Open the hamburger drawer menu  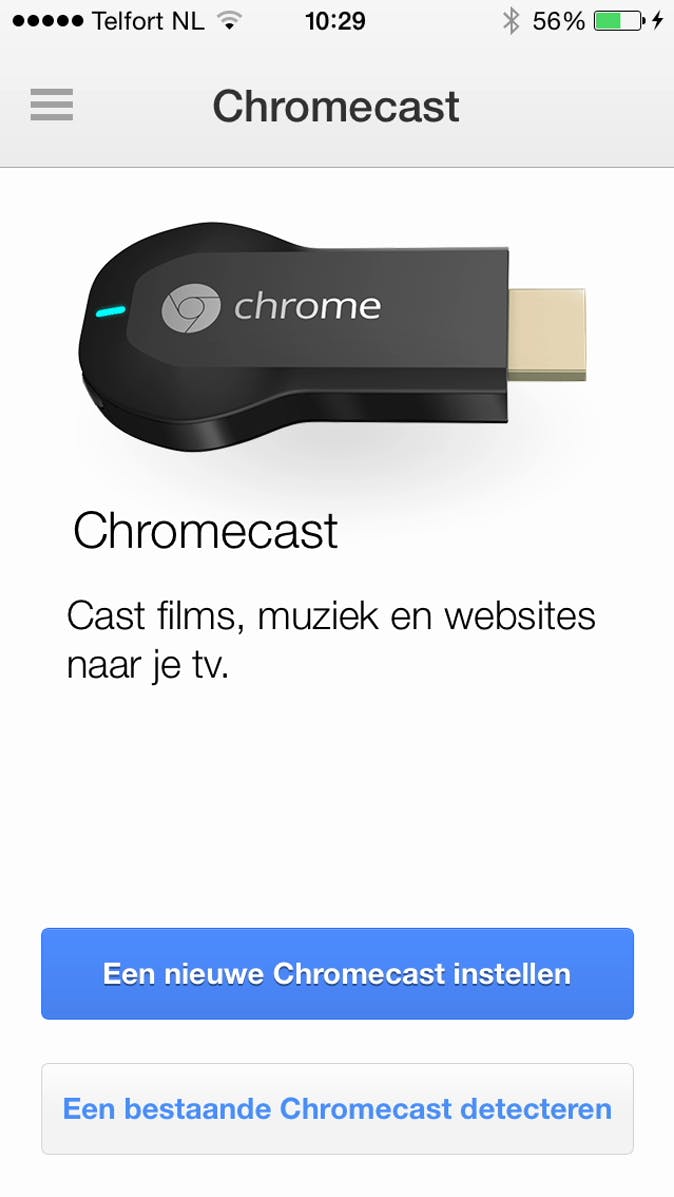51,105
